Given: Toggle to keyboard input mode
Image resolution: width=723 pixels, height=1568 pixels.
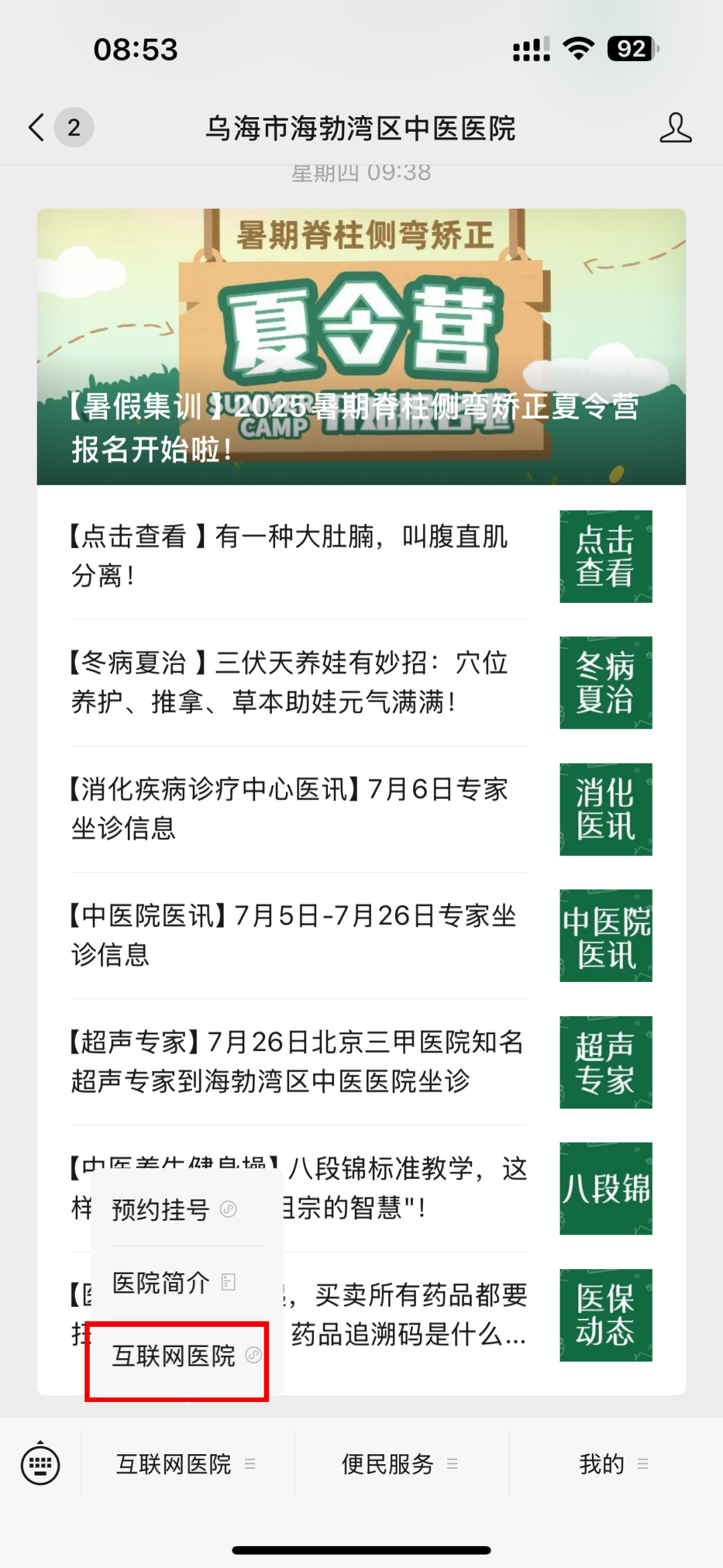Looking at the screenshot, I should pyautogui.click(x=42, y=1464).
